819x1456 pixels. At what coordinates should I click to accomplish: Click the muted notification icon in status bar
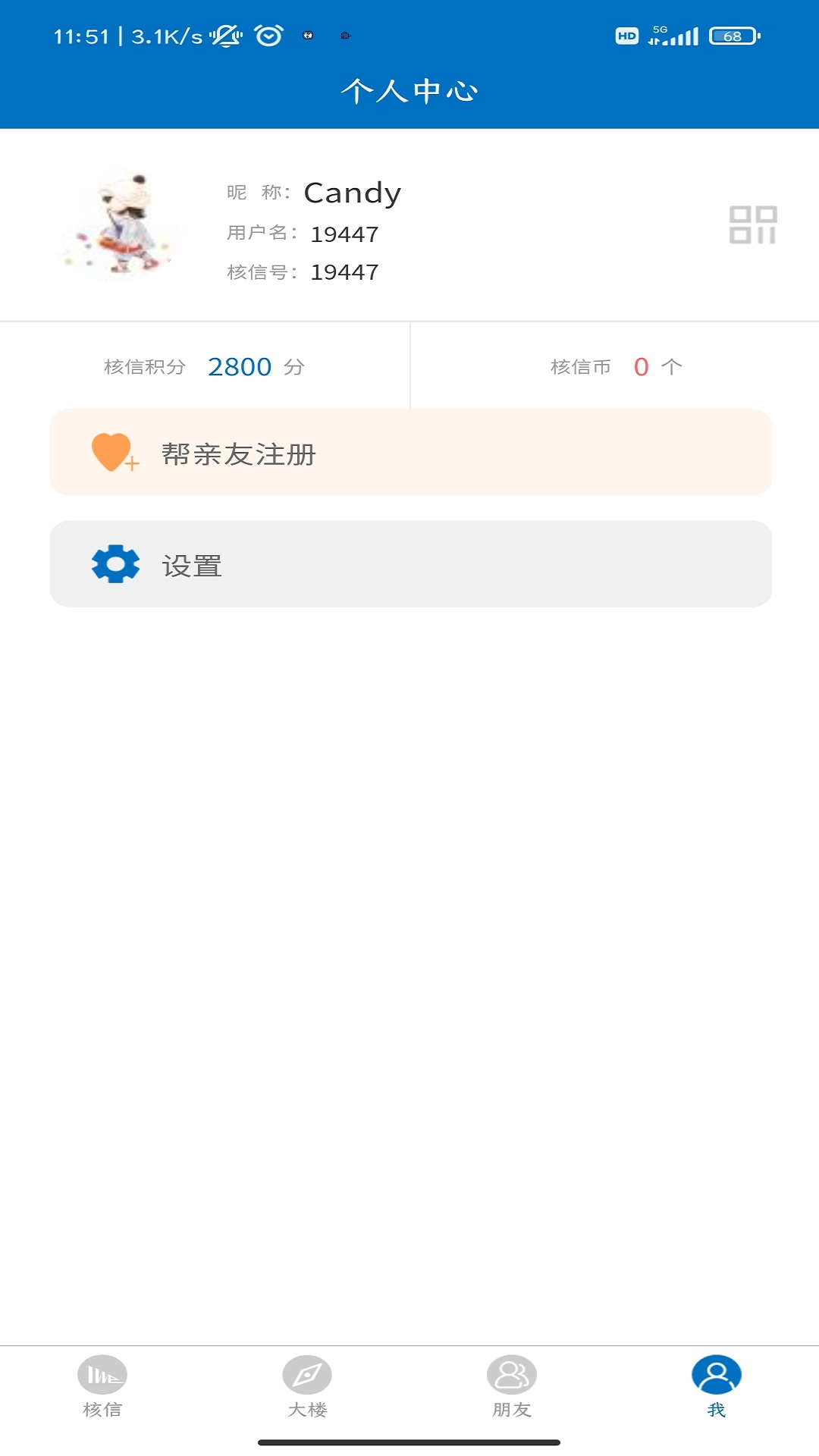coord(227,34)
